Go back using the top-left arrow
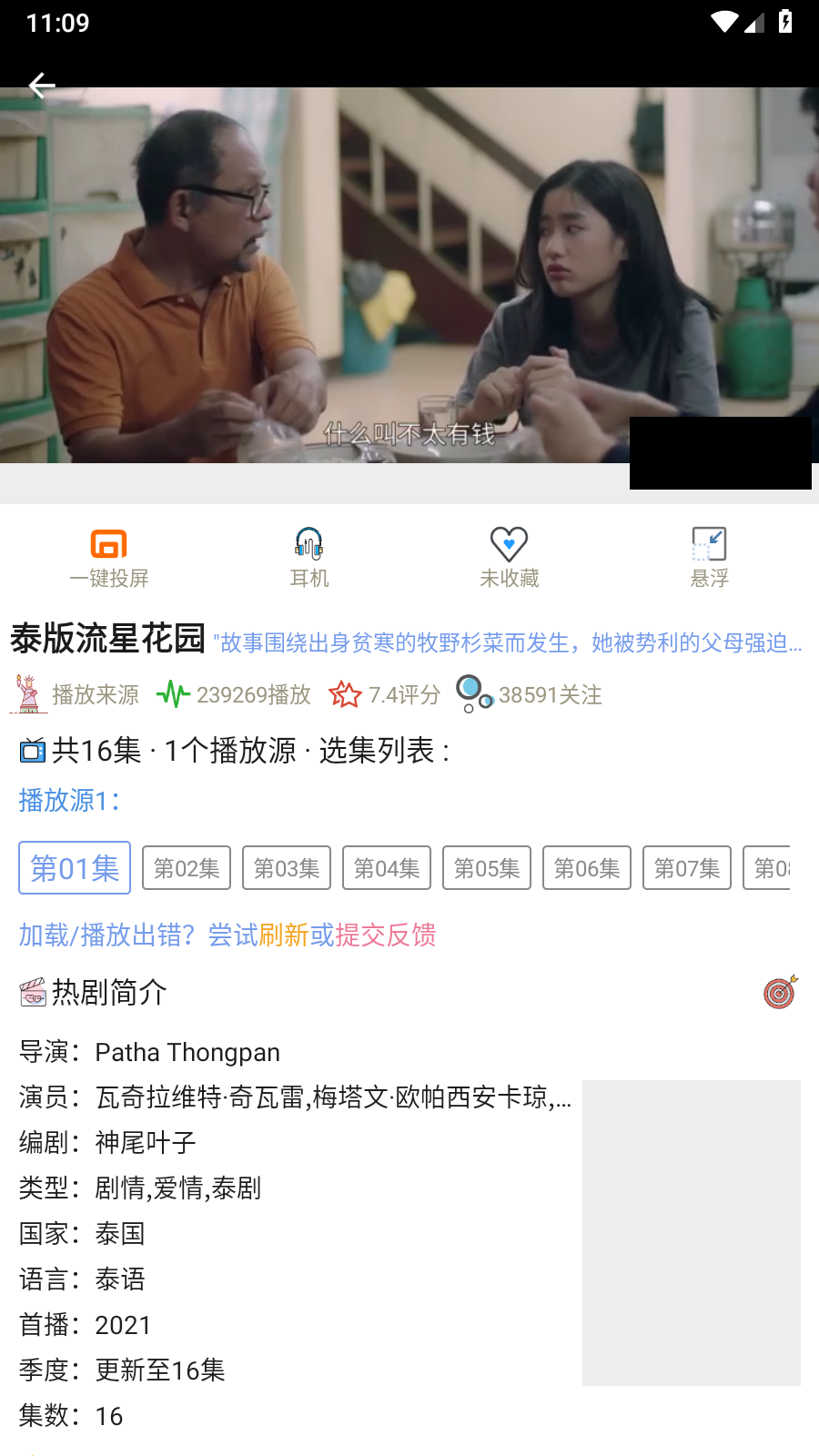Viewport: 819px width, 1456px height. [x=42, y=86]
